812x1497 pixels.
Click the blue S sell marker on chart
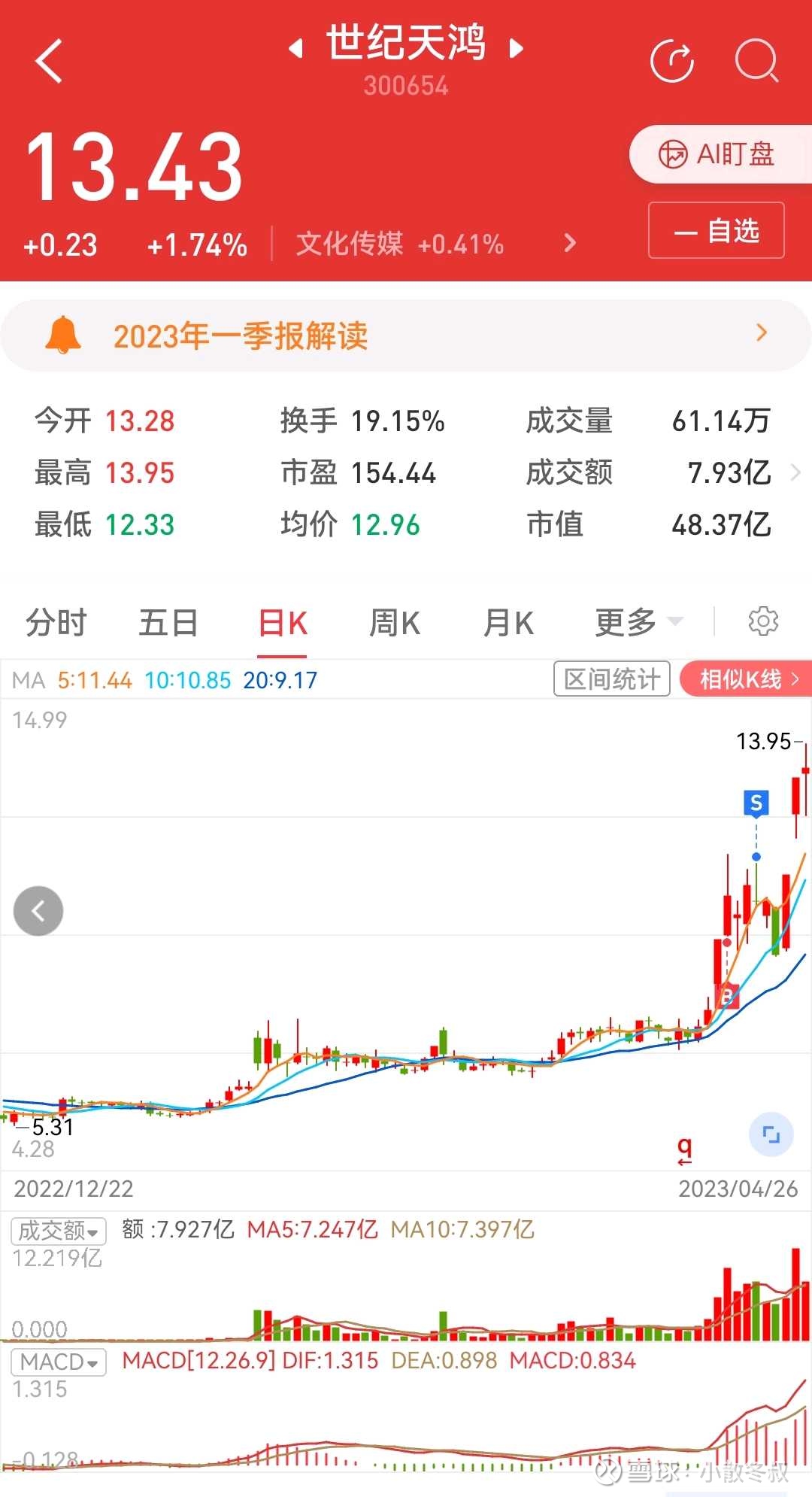[756, 803]
